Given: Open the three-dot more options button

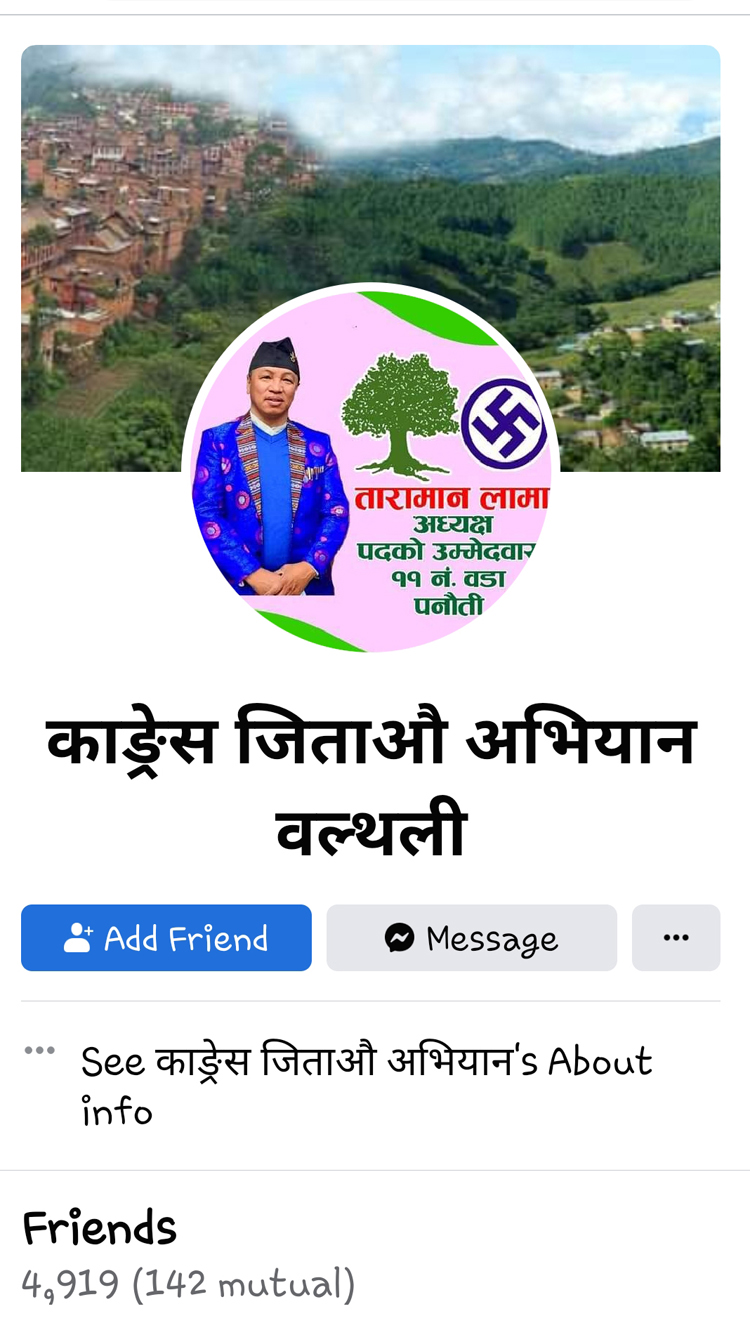Looking at the screenshot, I should 676,938.
